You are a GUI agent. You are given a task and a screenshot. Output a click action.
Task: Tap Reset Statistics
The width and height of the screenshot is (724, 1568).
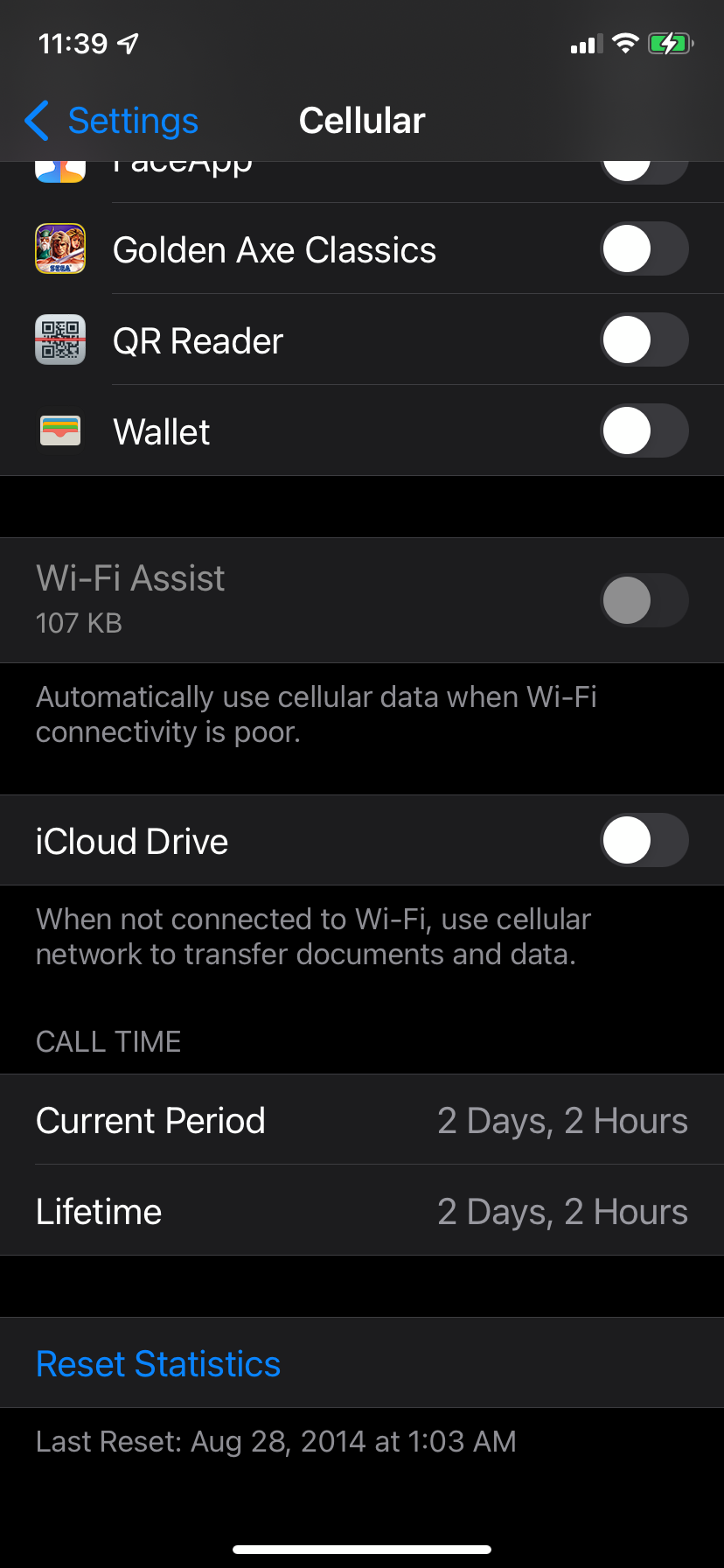(158, 1363)
